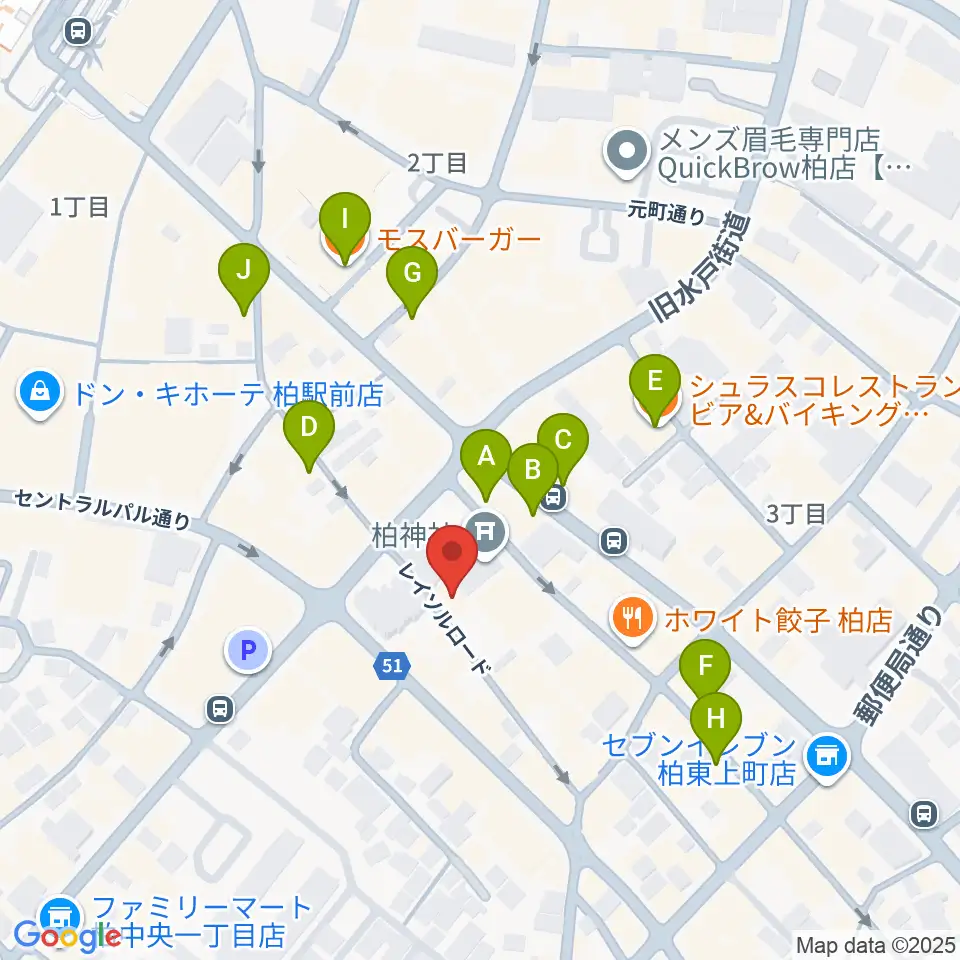960x960 pixels.
Task: Open the ドン・キホーテ 柏駅前店 shopping place
Action: pos(40,395)
